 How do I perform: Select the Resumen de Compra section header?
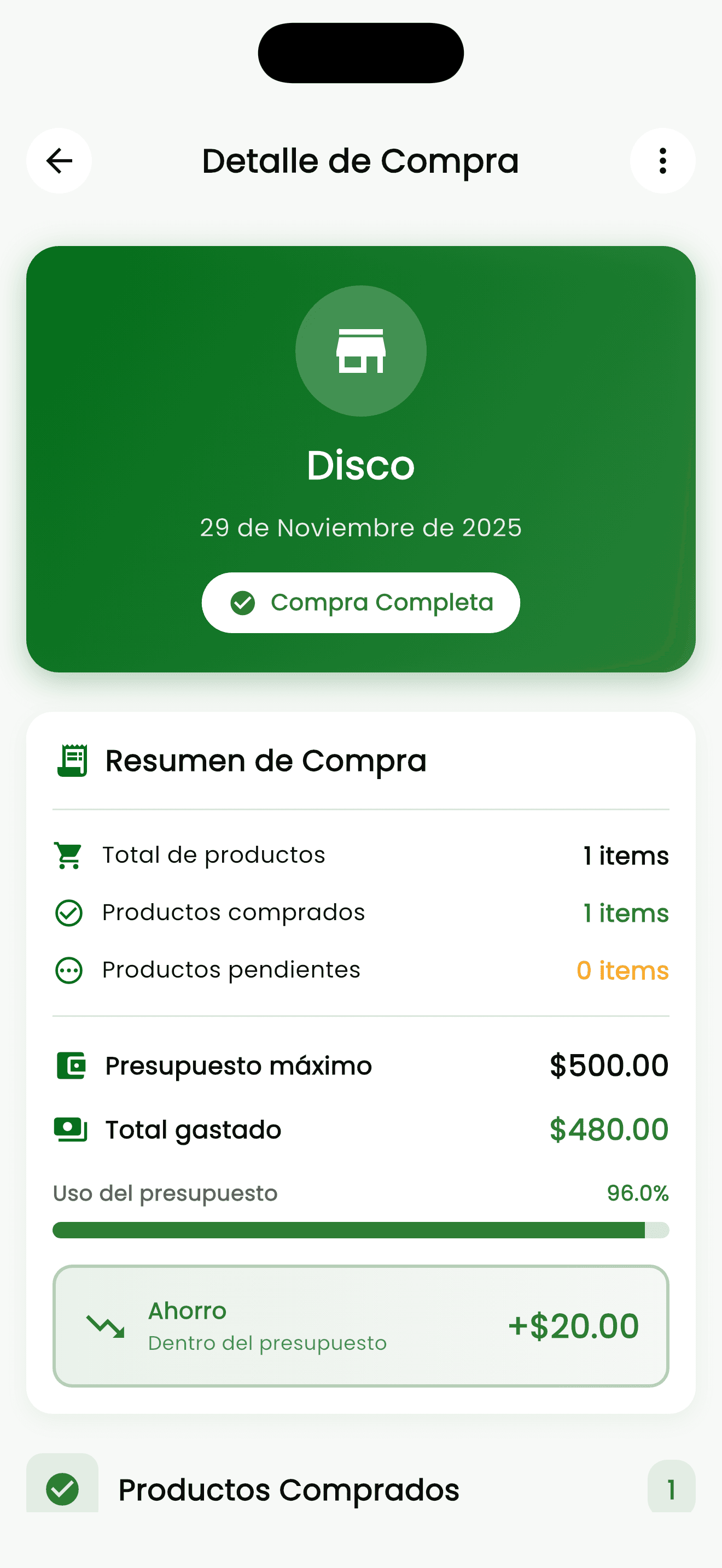265,759
